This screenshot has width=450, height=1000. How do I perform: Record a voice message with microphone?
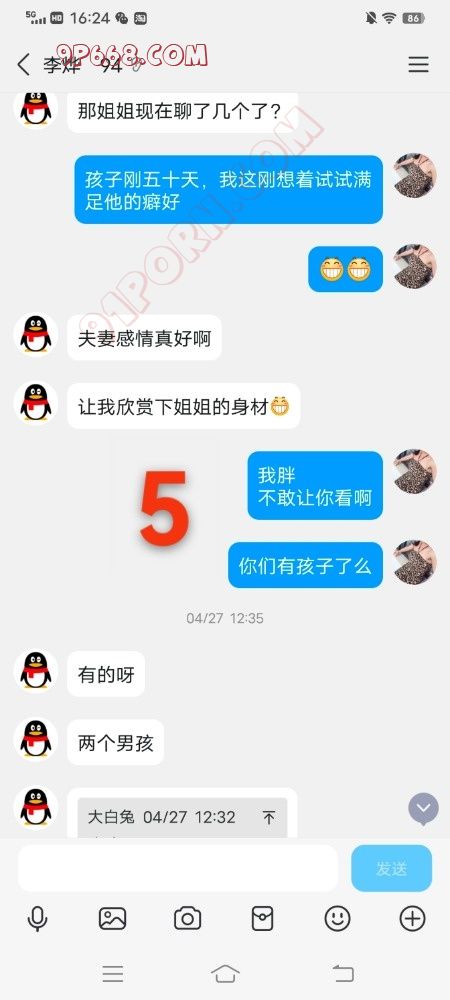tap(38, 919)
